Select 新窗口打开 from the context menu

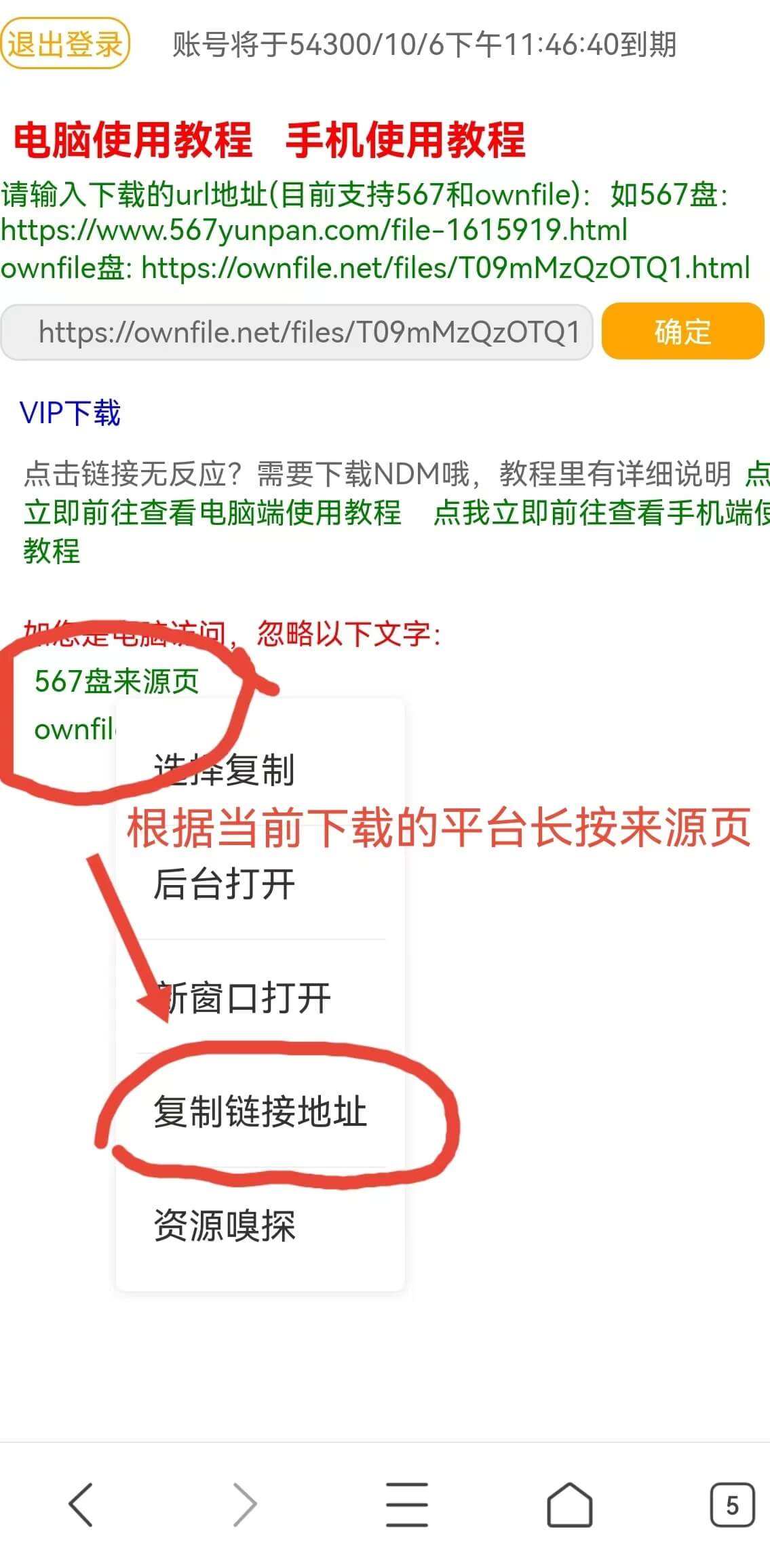tap(244, 998)
